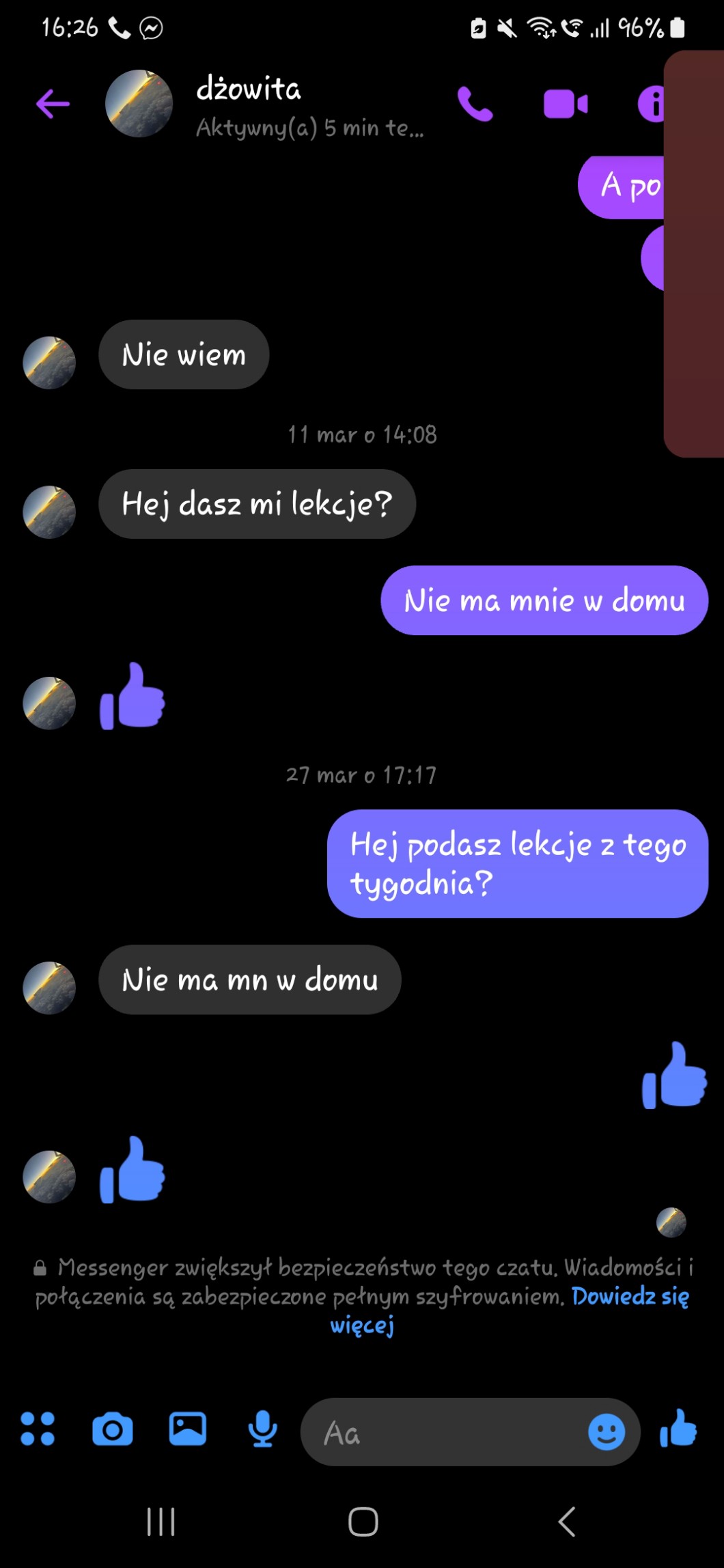This screenshot has width=724, height=1568.
Task: Send a thumbs-up like
Action: click(x=678, y=1429)
